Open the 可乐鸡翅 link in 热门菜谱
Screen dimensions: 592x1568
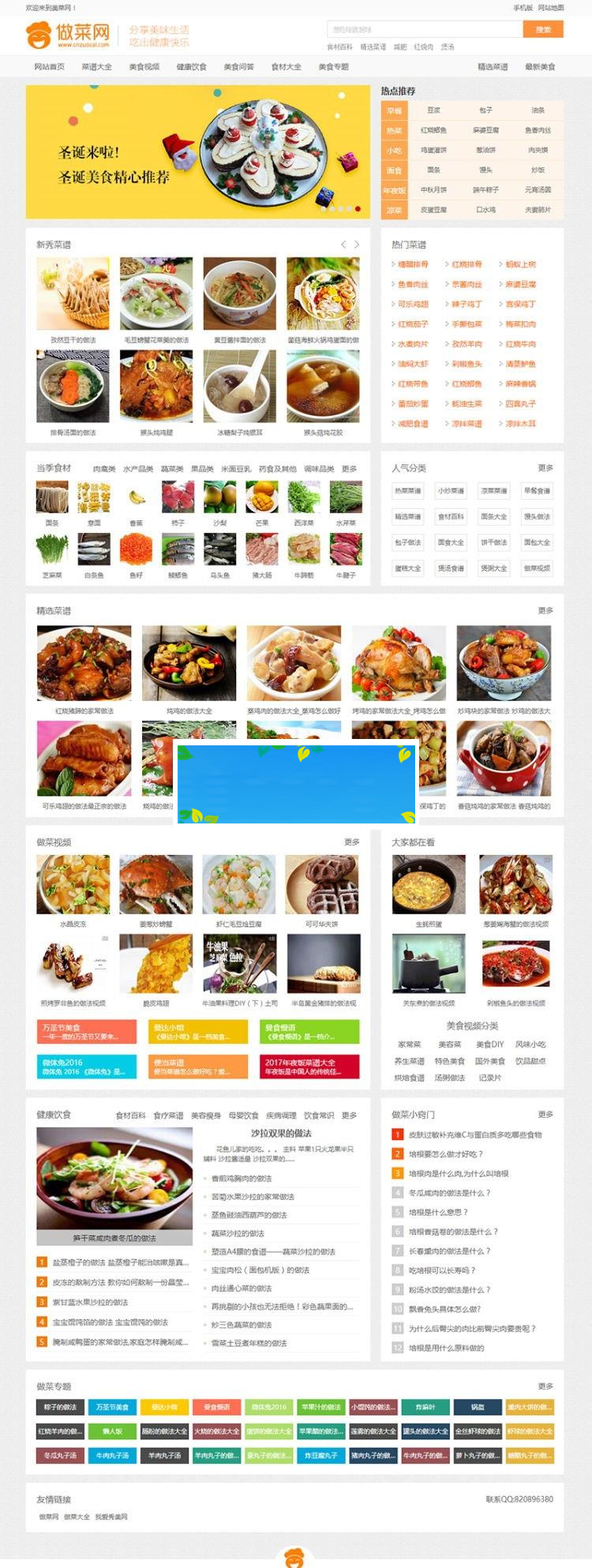[x=413, y=304]
